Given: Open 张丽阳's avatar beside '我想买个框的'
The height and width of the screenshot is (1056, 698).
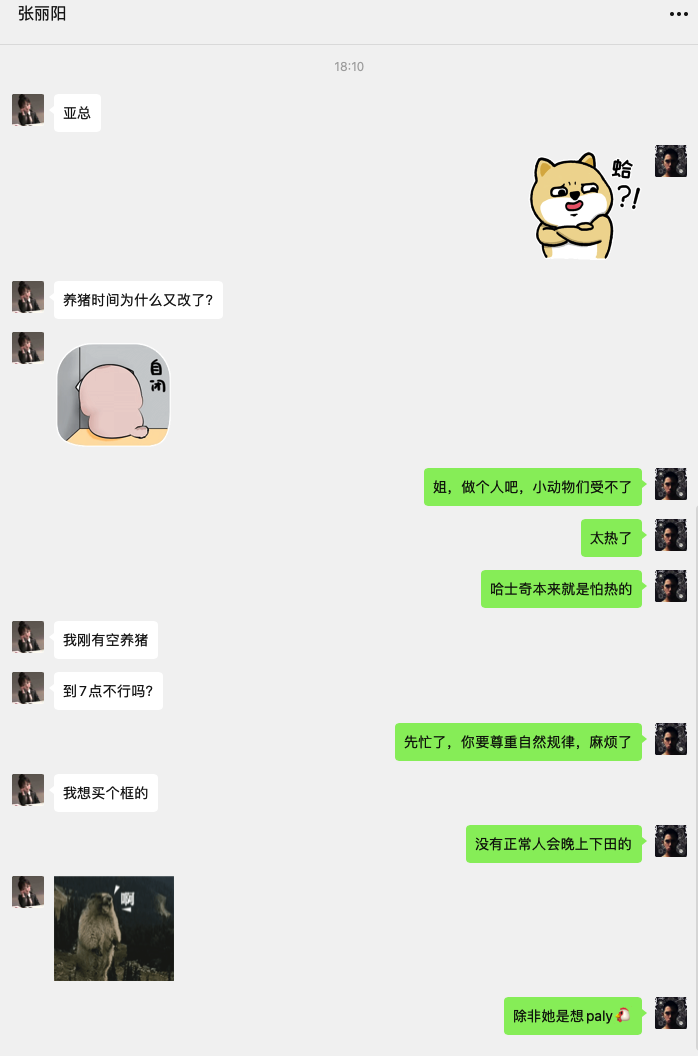Looking at the screenshot, I should [x=28, y=790].
